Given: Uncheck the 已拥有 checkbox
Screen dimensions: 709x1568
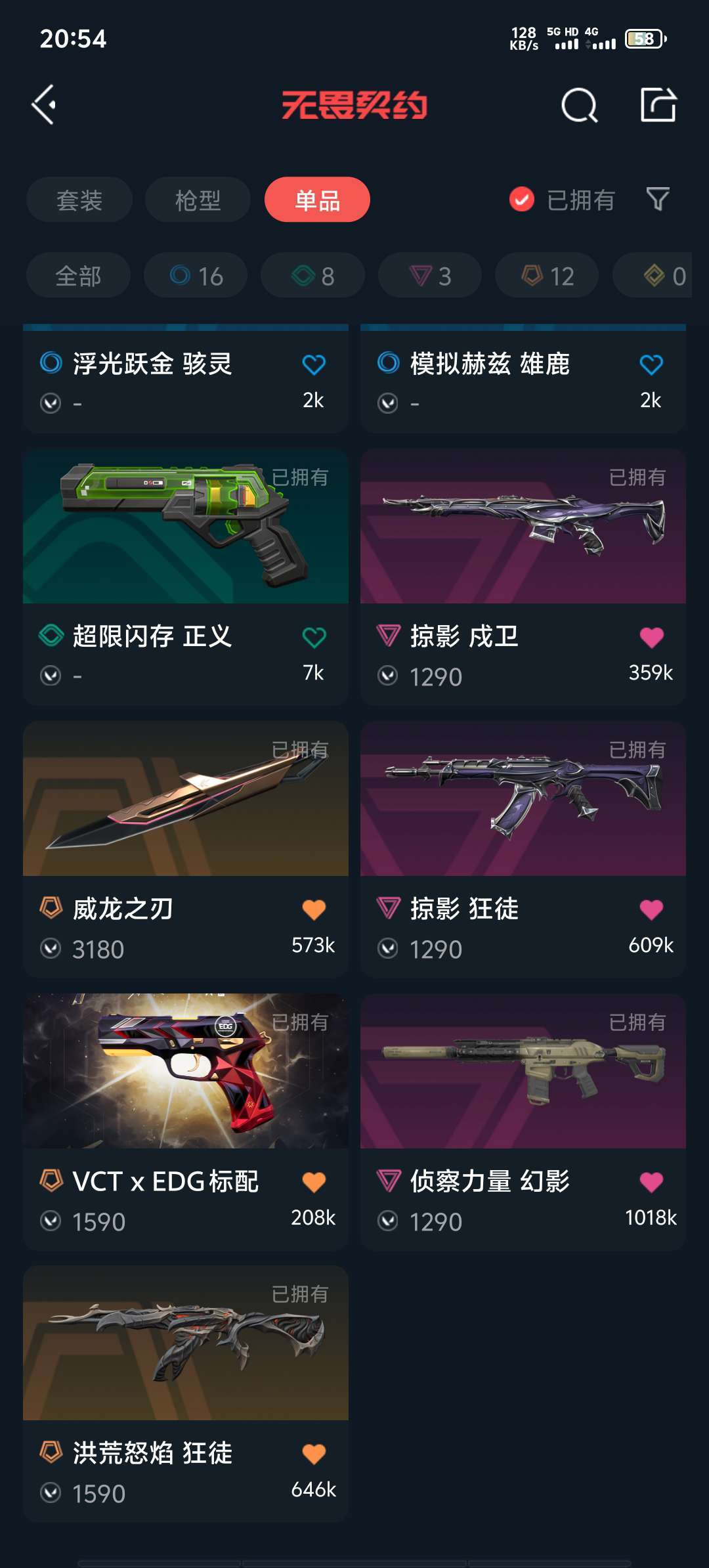Looking at the screenshot, I should [522, 199].
